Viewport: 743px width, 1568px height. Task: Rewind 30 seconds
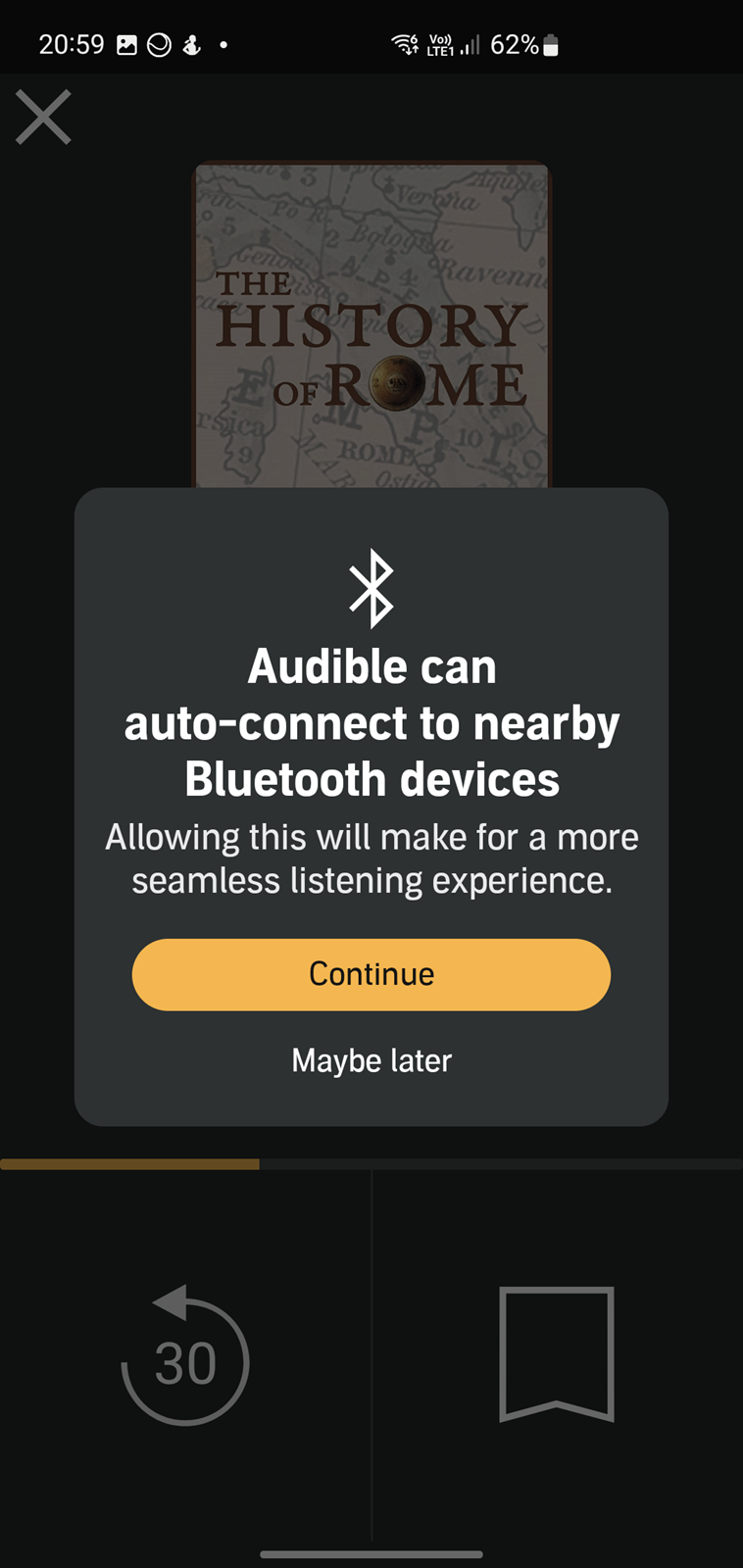tap(185, 1354)
